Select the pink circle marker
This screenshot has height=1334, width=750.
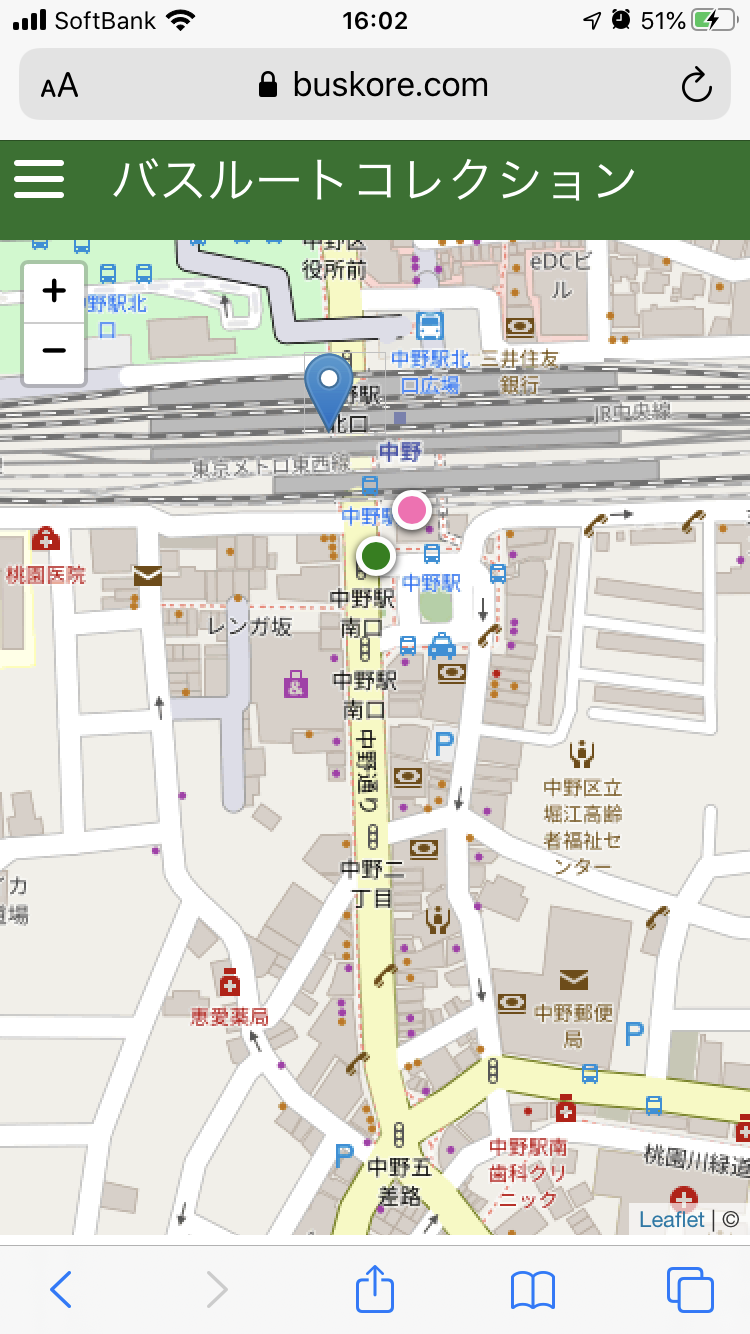(x=412, y=510)
